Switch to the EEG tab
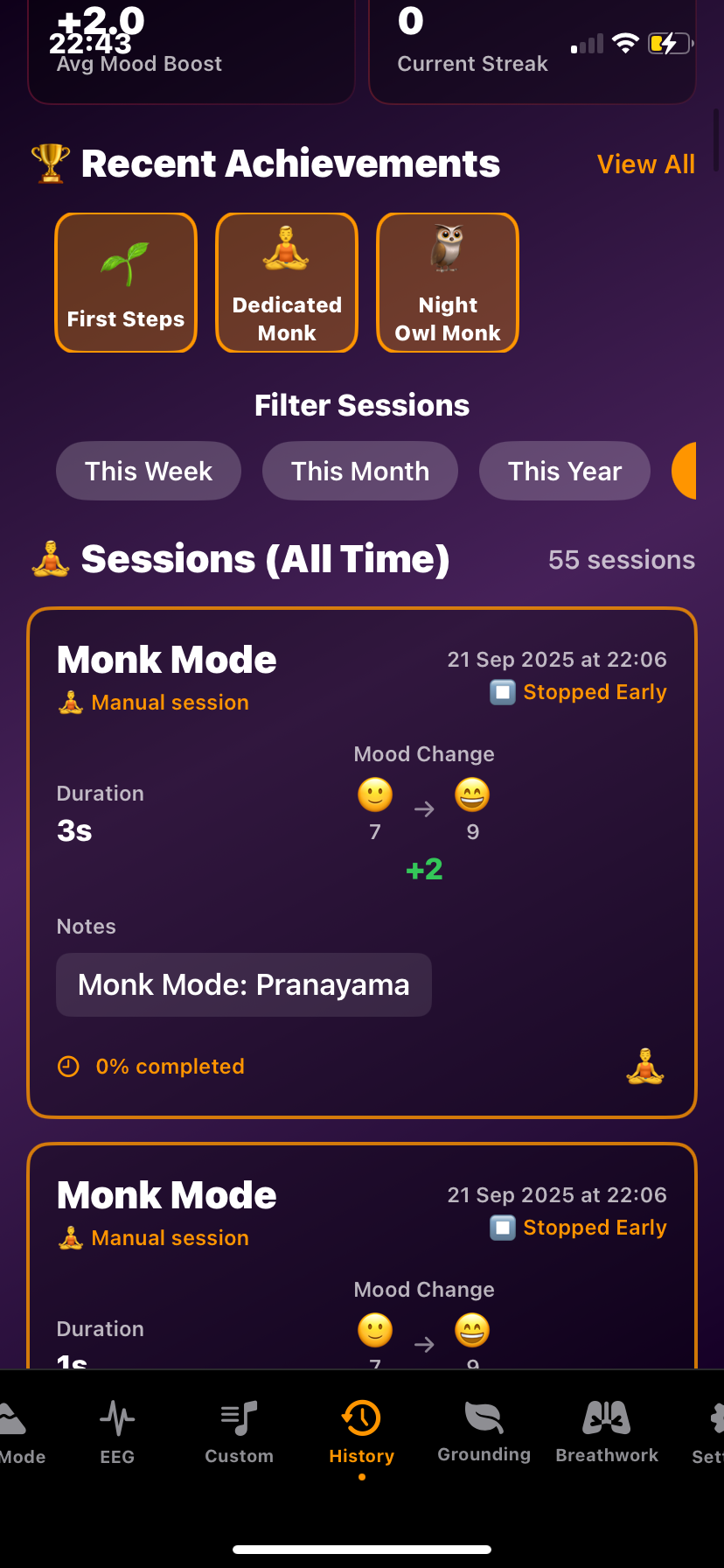Viewport: 724px width, 1568px height. point(117,1432)
